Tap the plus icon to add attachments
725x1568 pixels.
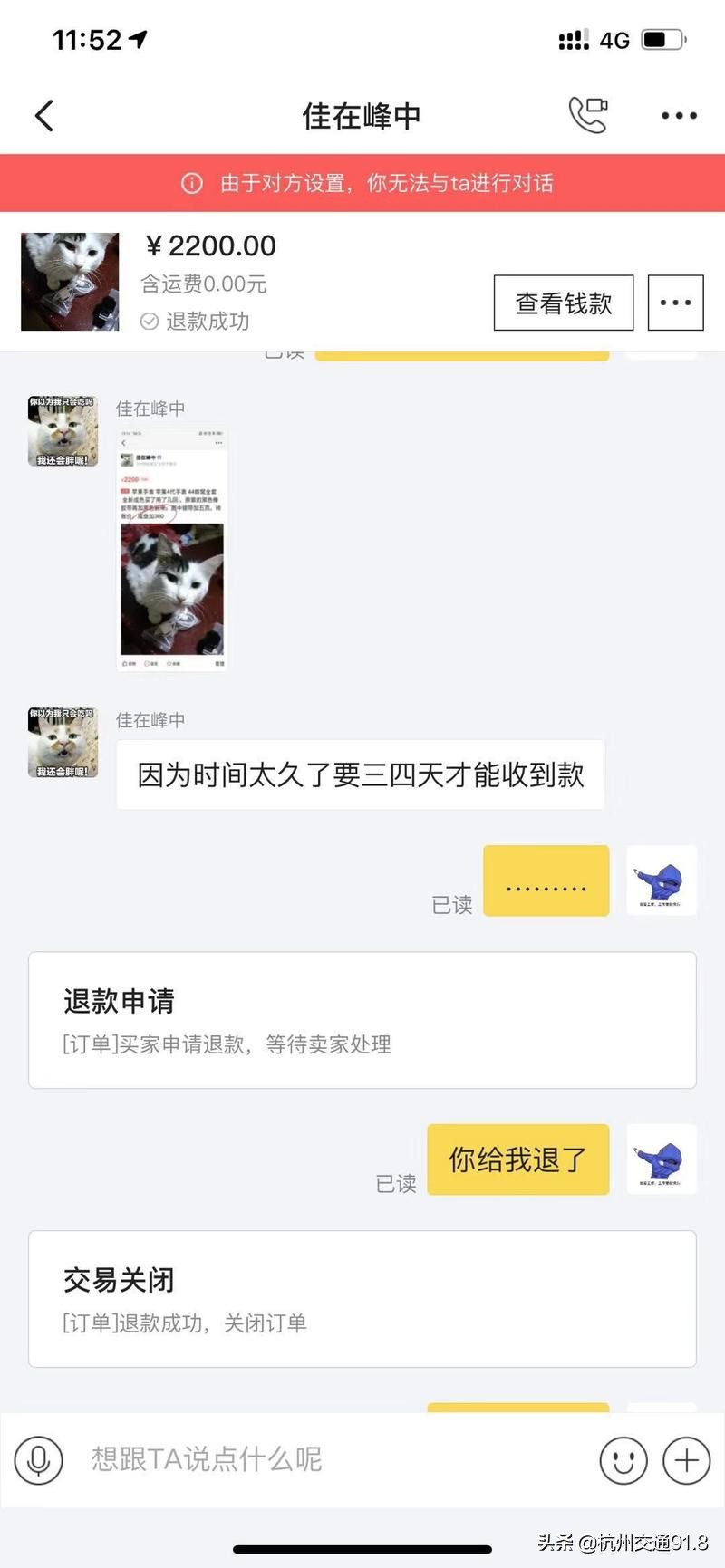pos(686,1460)
